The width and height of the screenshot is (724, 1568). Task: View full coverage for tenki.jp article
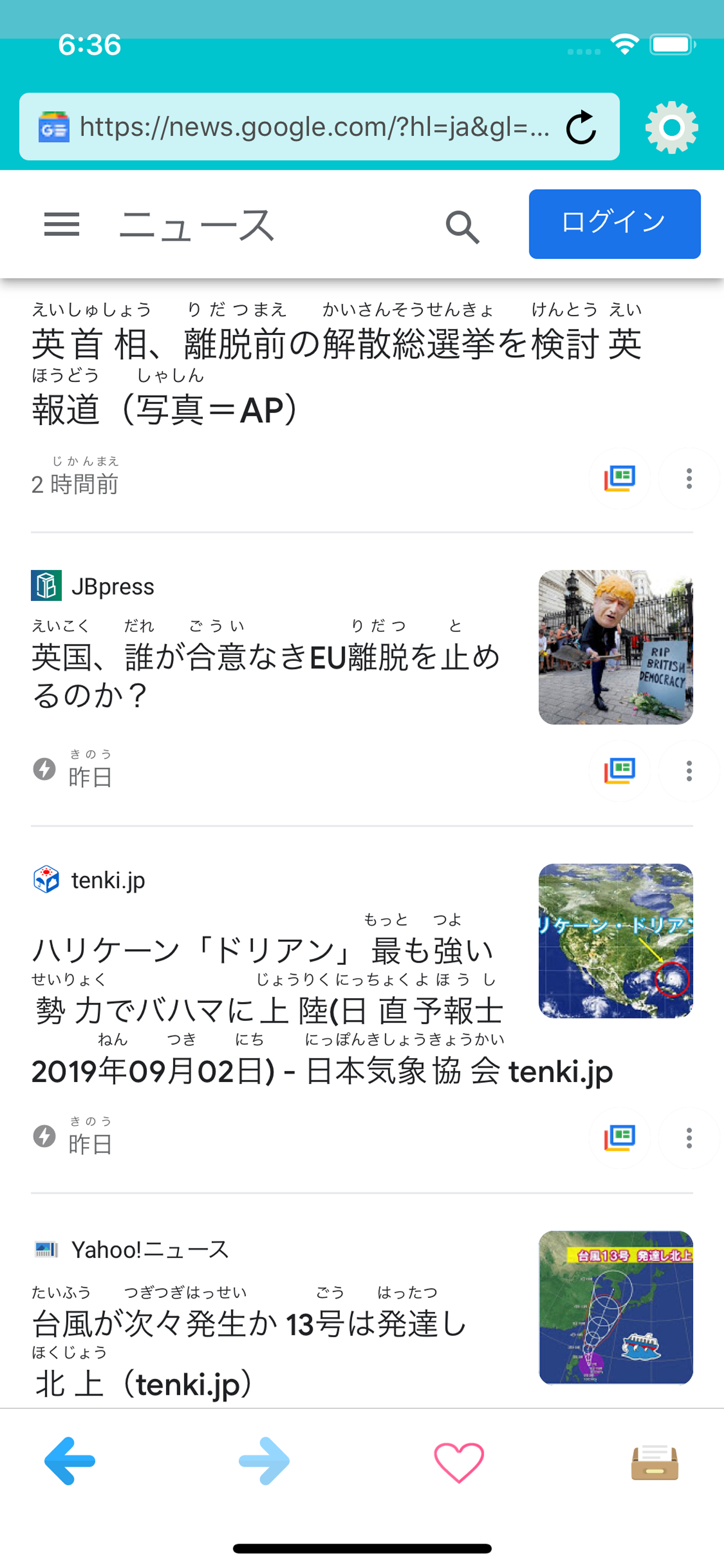point(619,1137)
